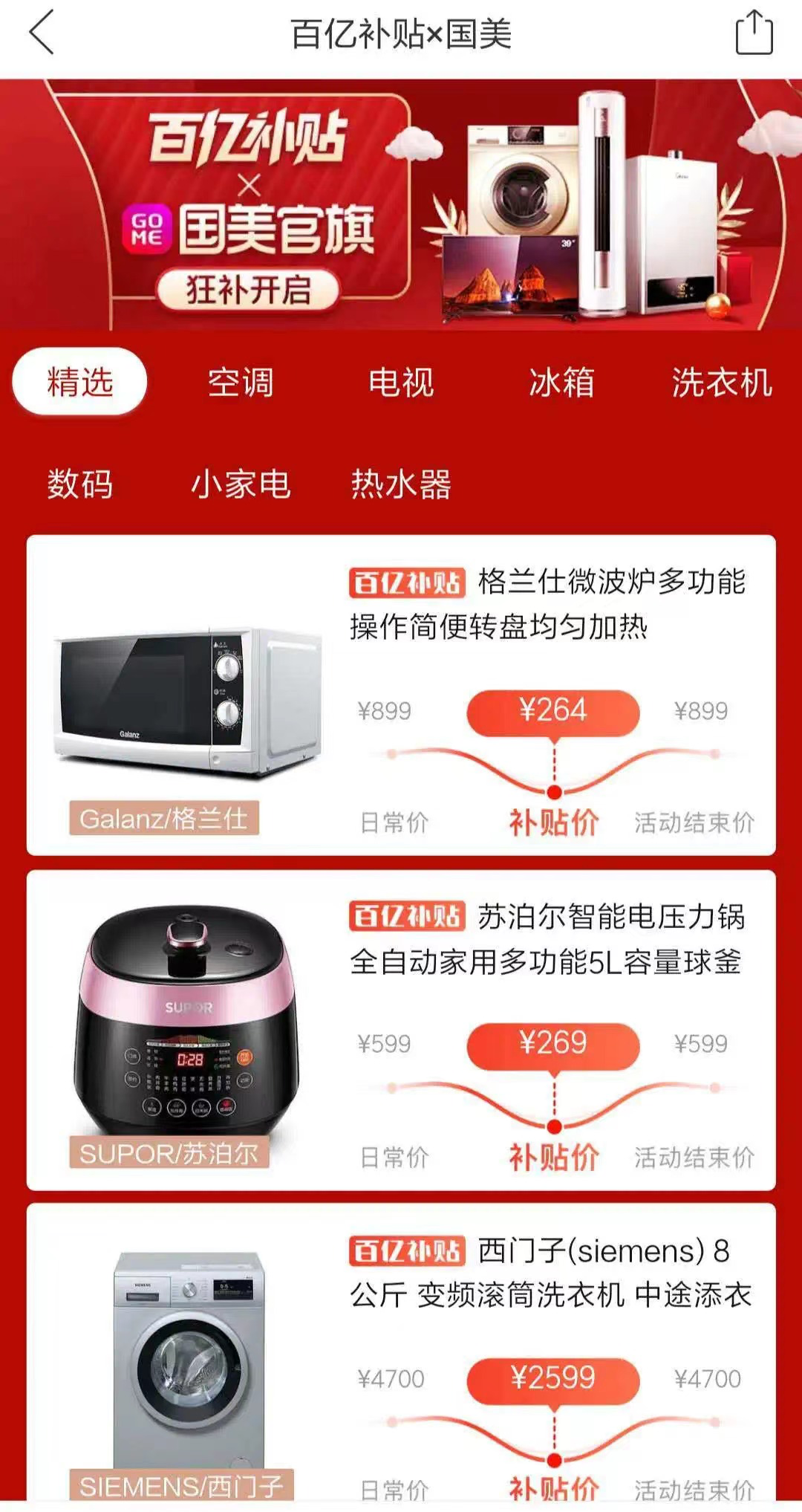
Task: Open the 格兰仕微波炉 product card
Action: click(x=401, y=695)
